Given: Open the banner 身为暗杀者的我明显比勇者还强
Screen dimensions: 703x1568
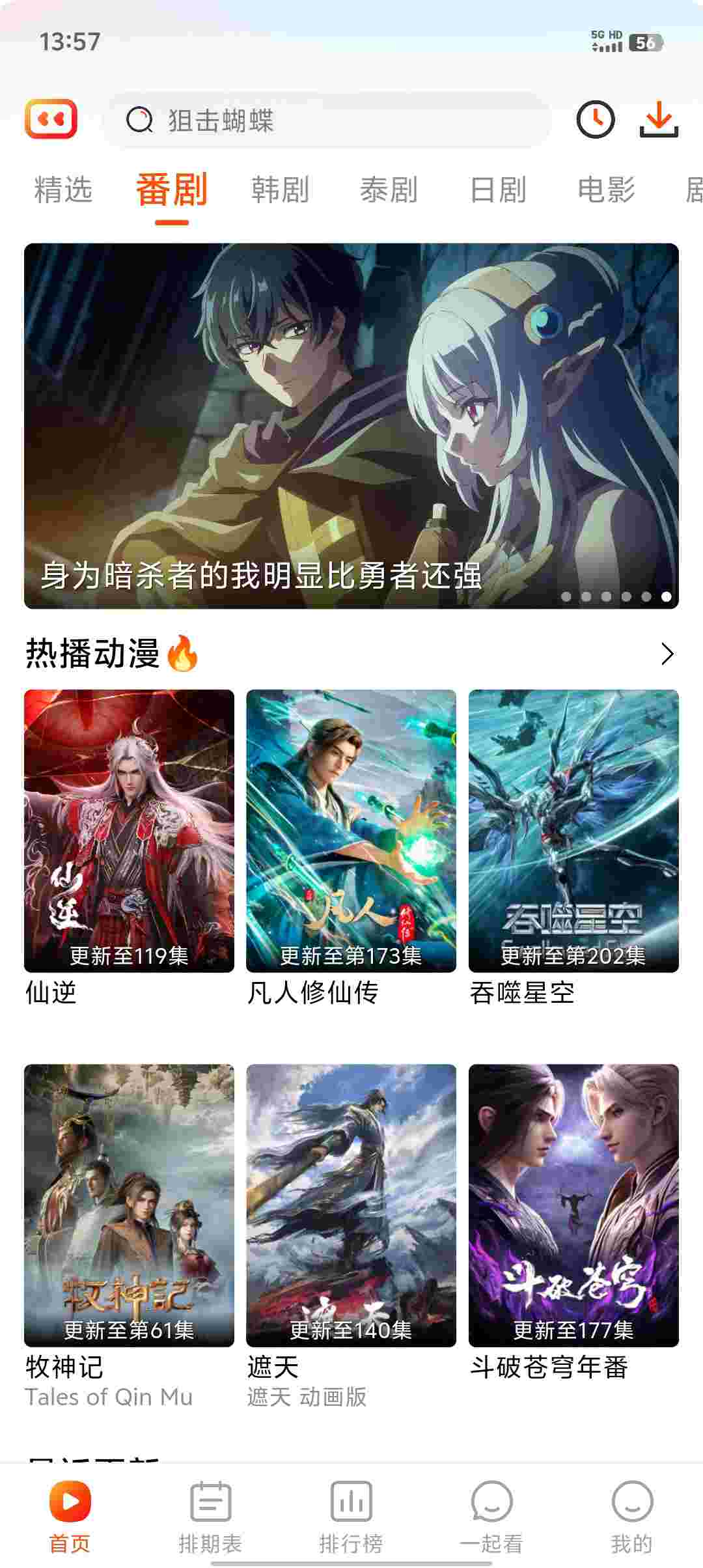Looking at the screenshot, I should pos(351,426).
